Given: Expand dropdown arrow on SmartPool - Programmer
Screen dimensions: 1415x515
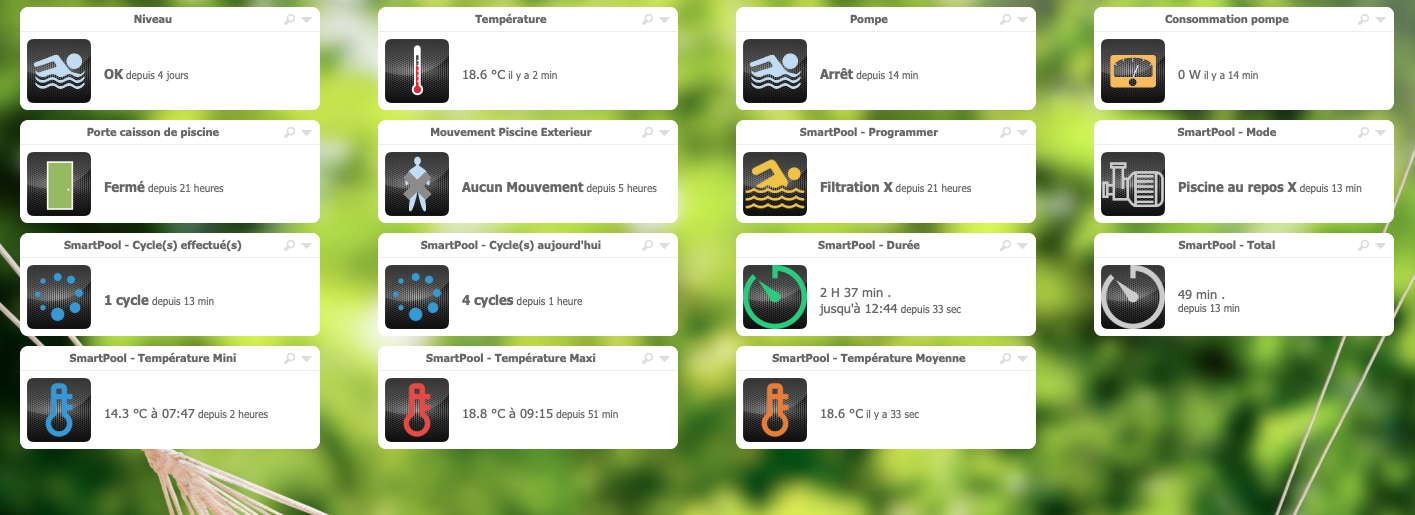Looking at the screenshot, I should pos(1022,132).
